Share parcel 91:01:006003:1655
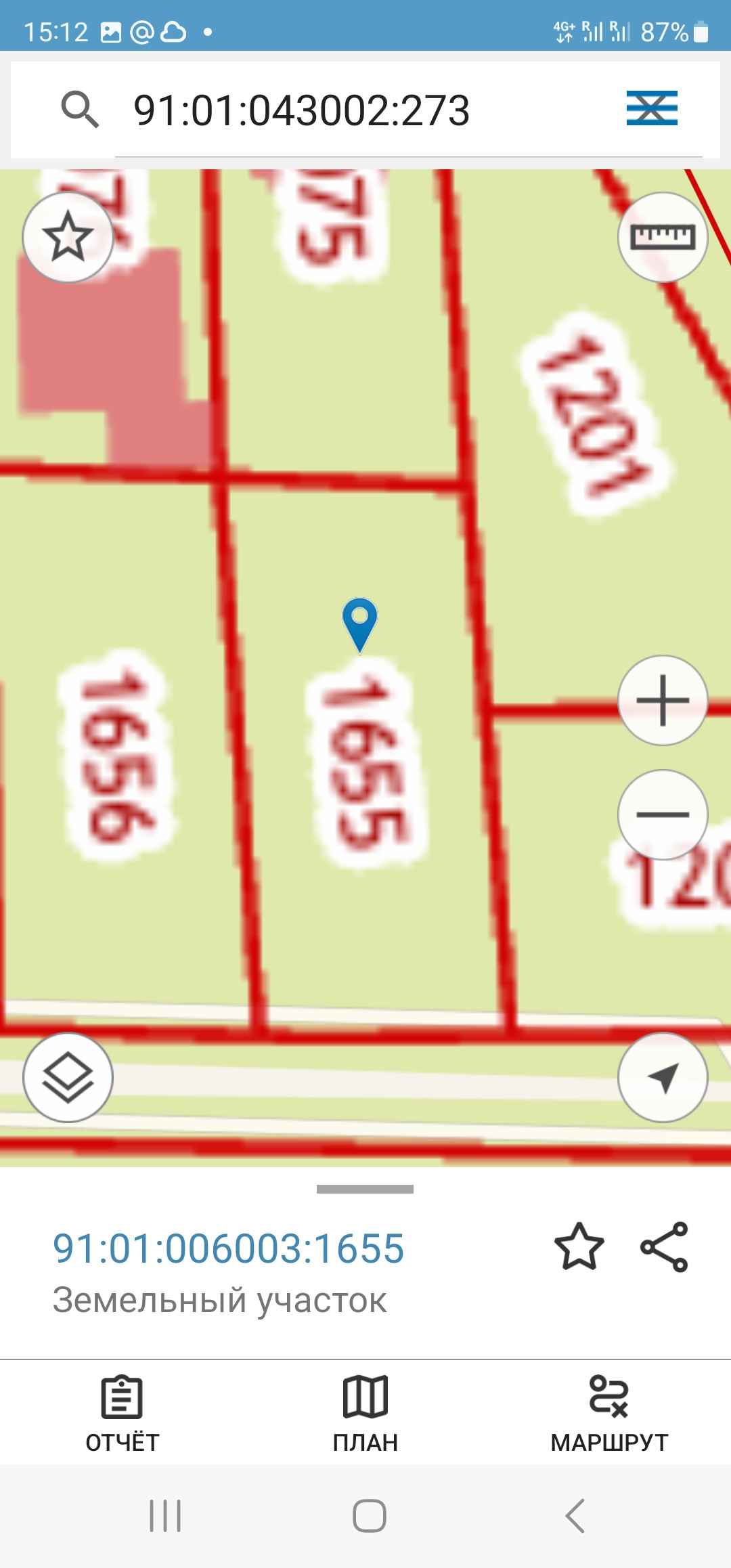The width and height of the screenshot is (731, 1568). [664, 1246]
